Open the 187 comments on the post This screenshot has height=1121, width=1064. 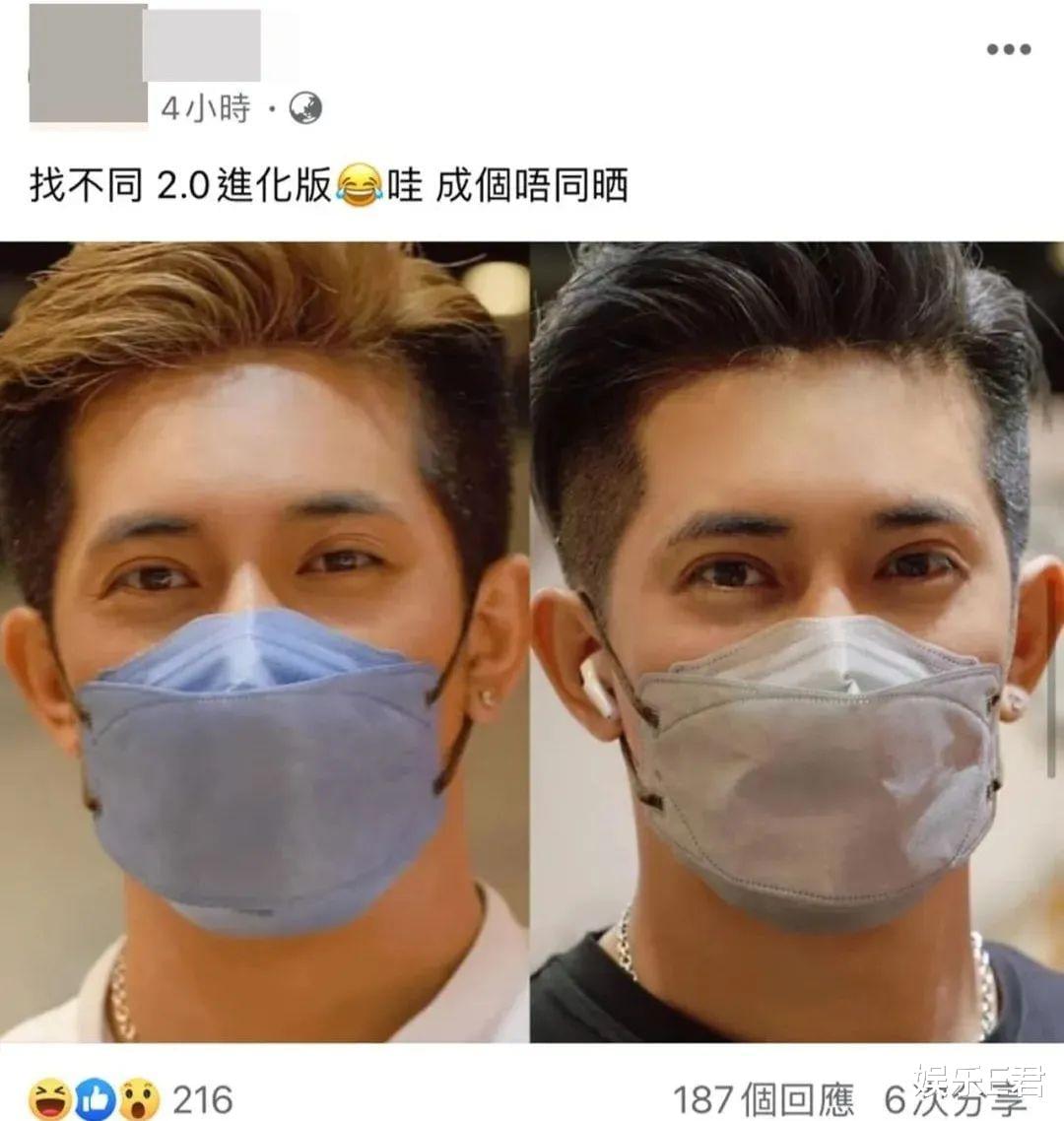tap(763, 1099)
